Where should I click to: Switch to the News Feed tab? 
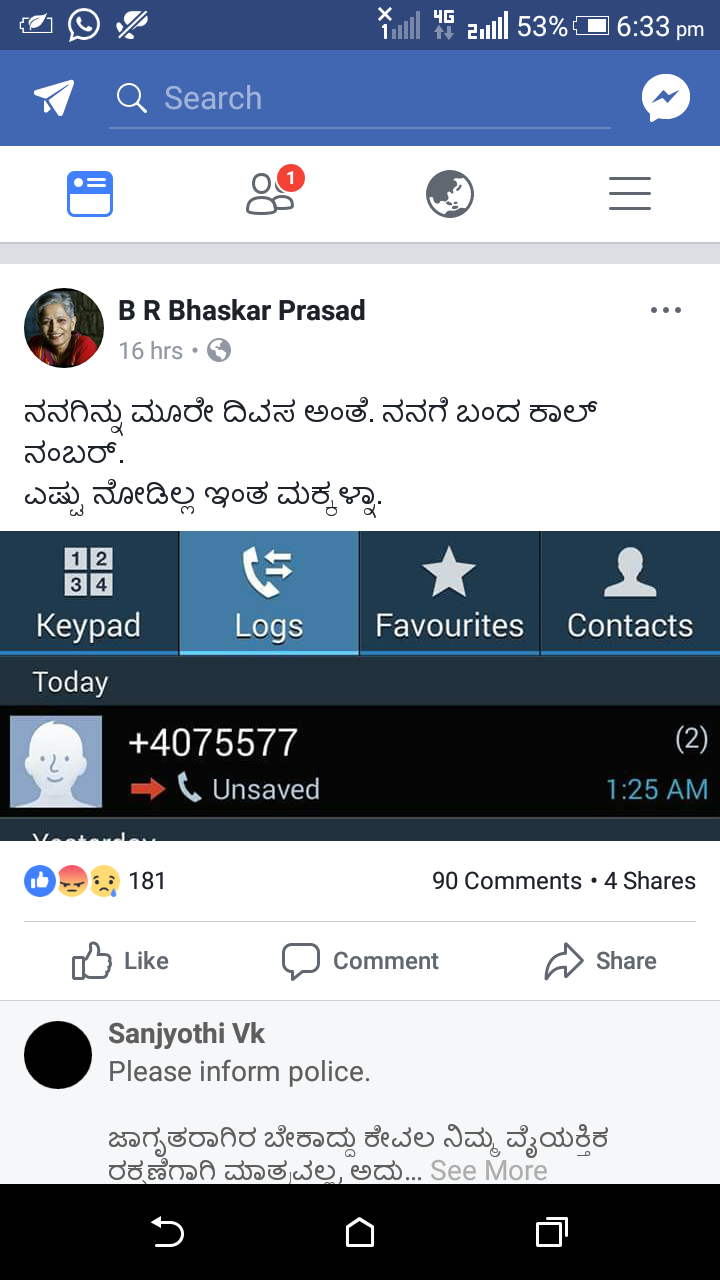point(89,193)
